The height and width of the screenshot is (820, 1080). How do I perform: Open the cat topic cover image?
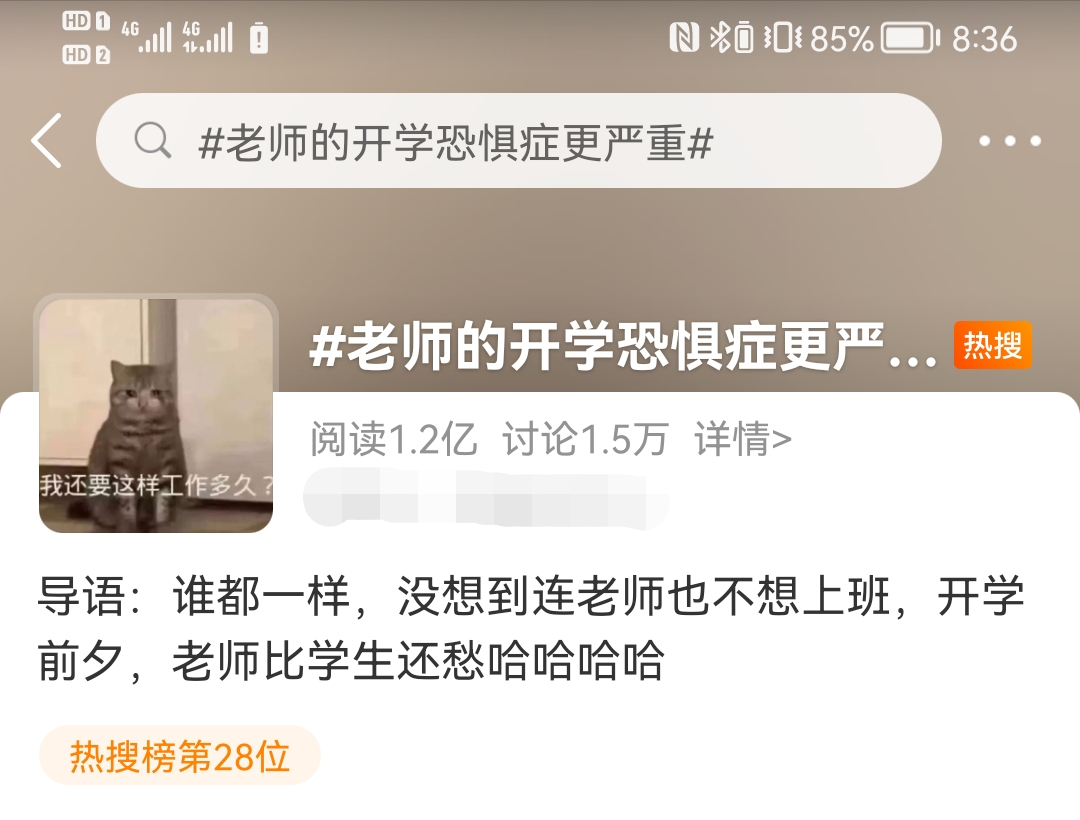click(156, 415)
